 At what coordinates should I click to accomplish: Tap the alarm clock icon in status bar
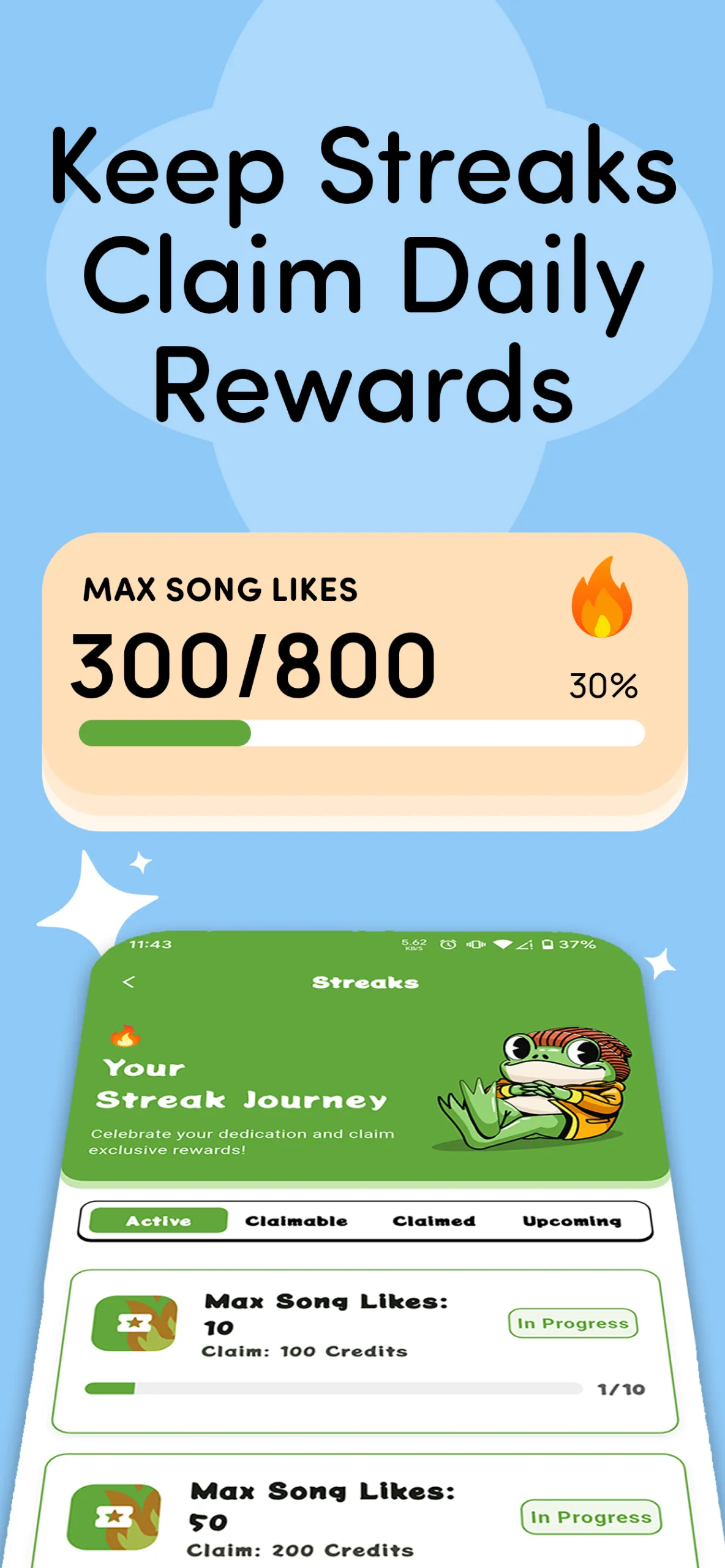[448, 945]
